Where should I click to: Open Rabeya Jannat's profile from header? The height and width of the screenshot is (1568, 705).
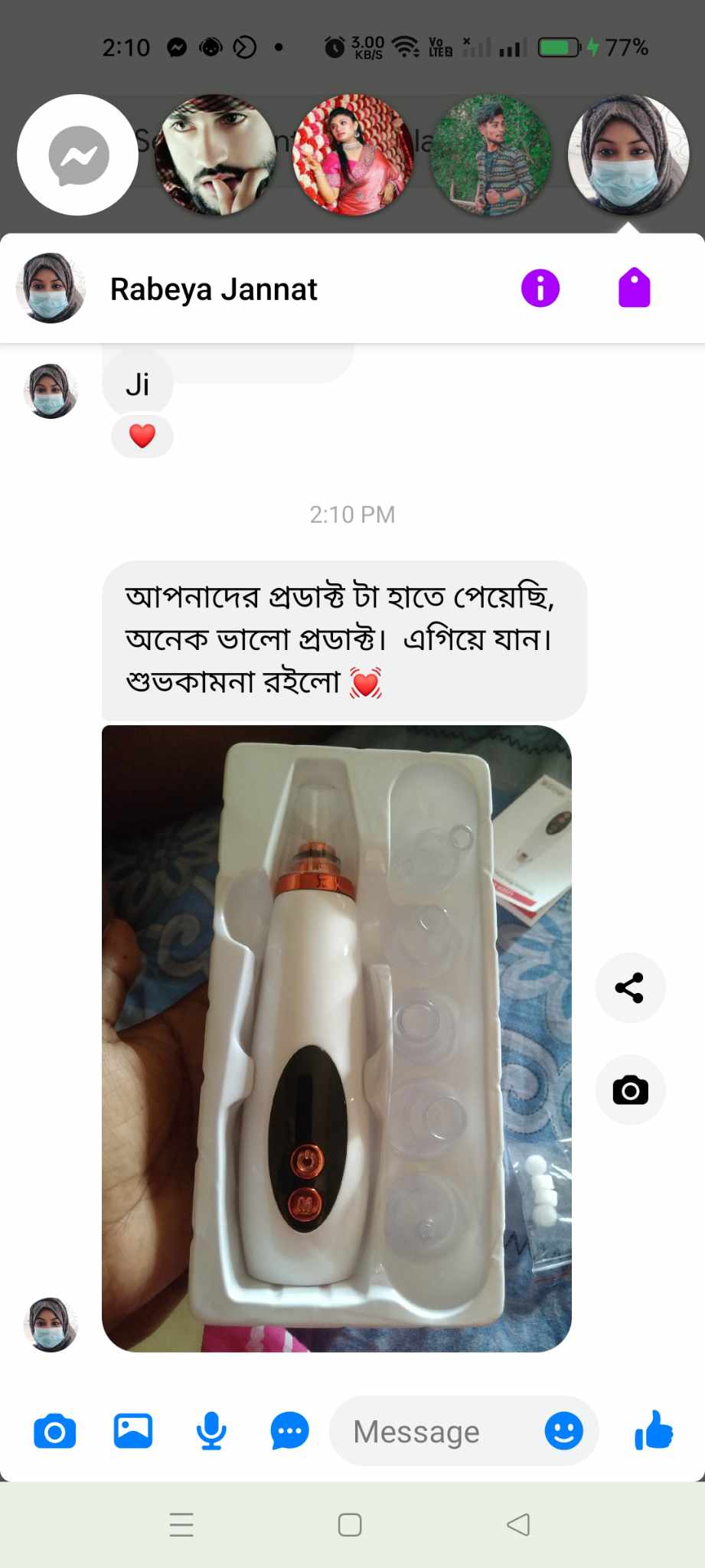coord(51,289)
